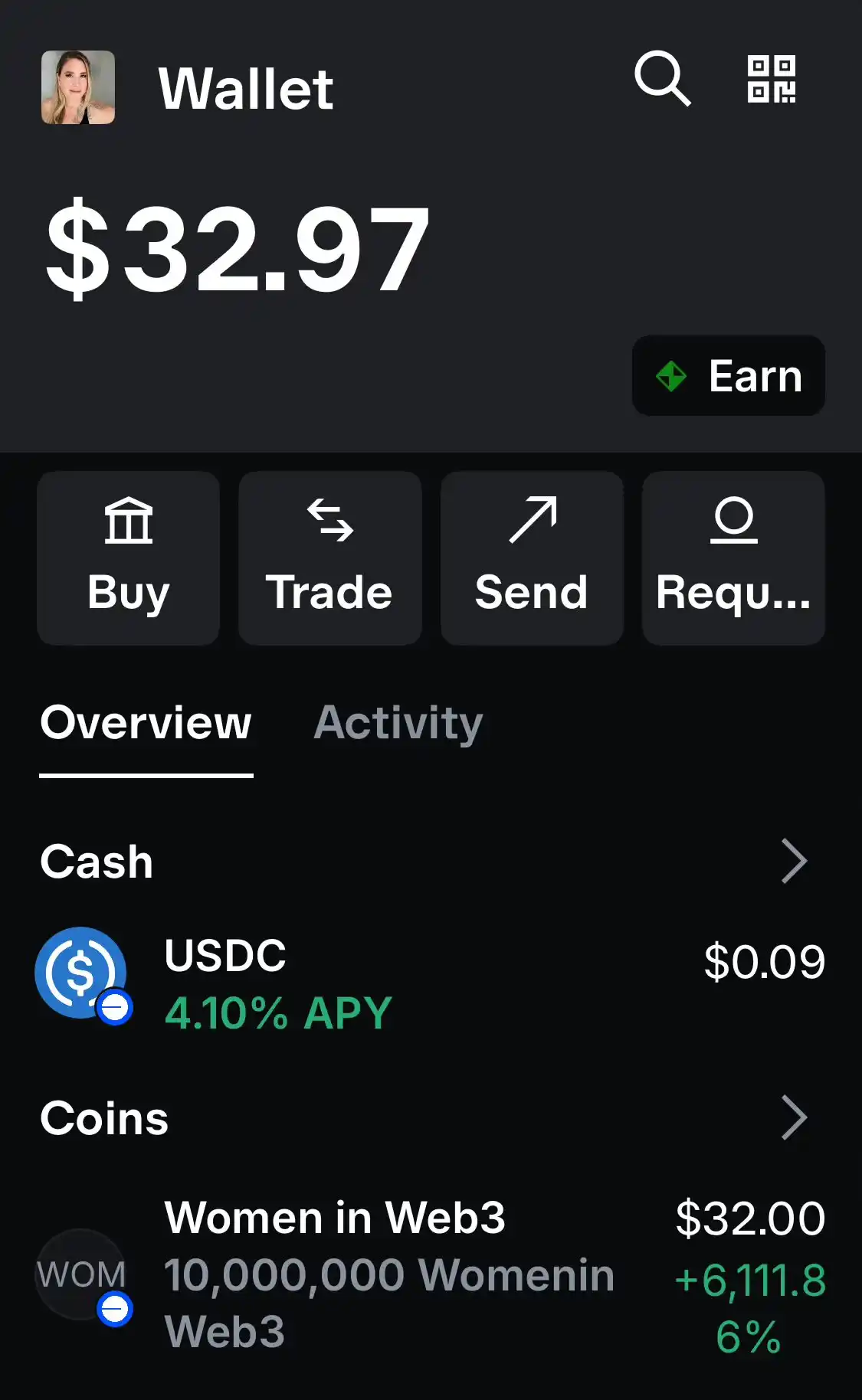Open the search magnifier icon
The width and height of the screenshot is (862, 1400).
(662, 78)
